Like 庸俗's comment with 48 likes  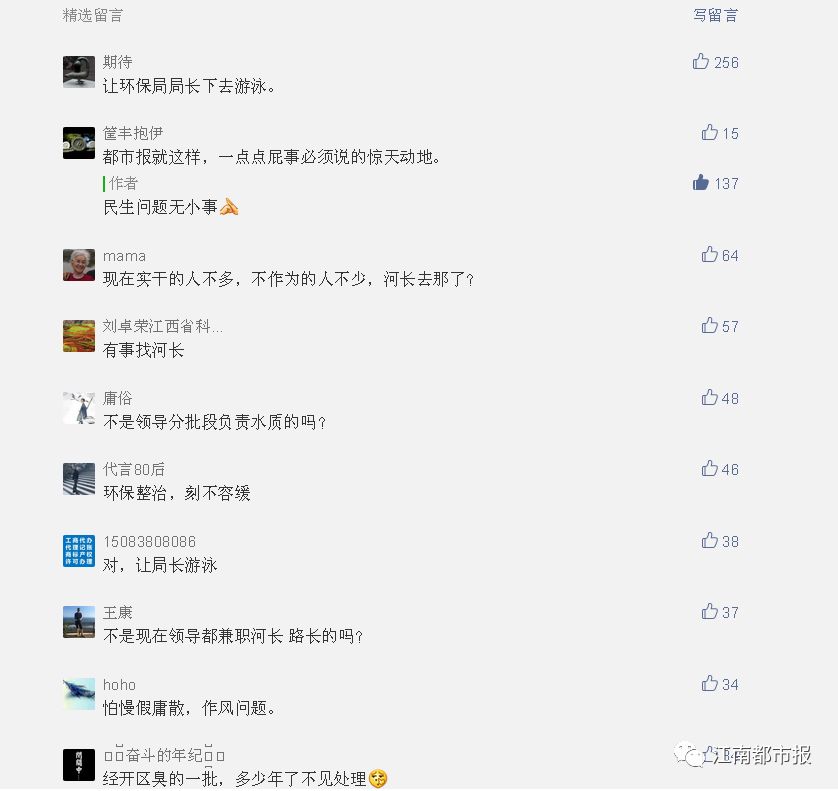710,398
